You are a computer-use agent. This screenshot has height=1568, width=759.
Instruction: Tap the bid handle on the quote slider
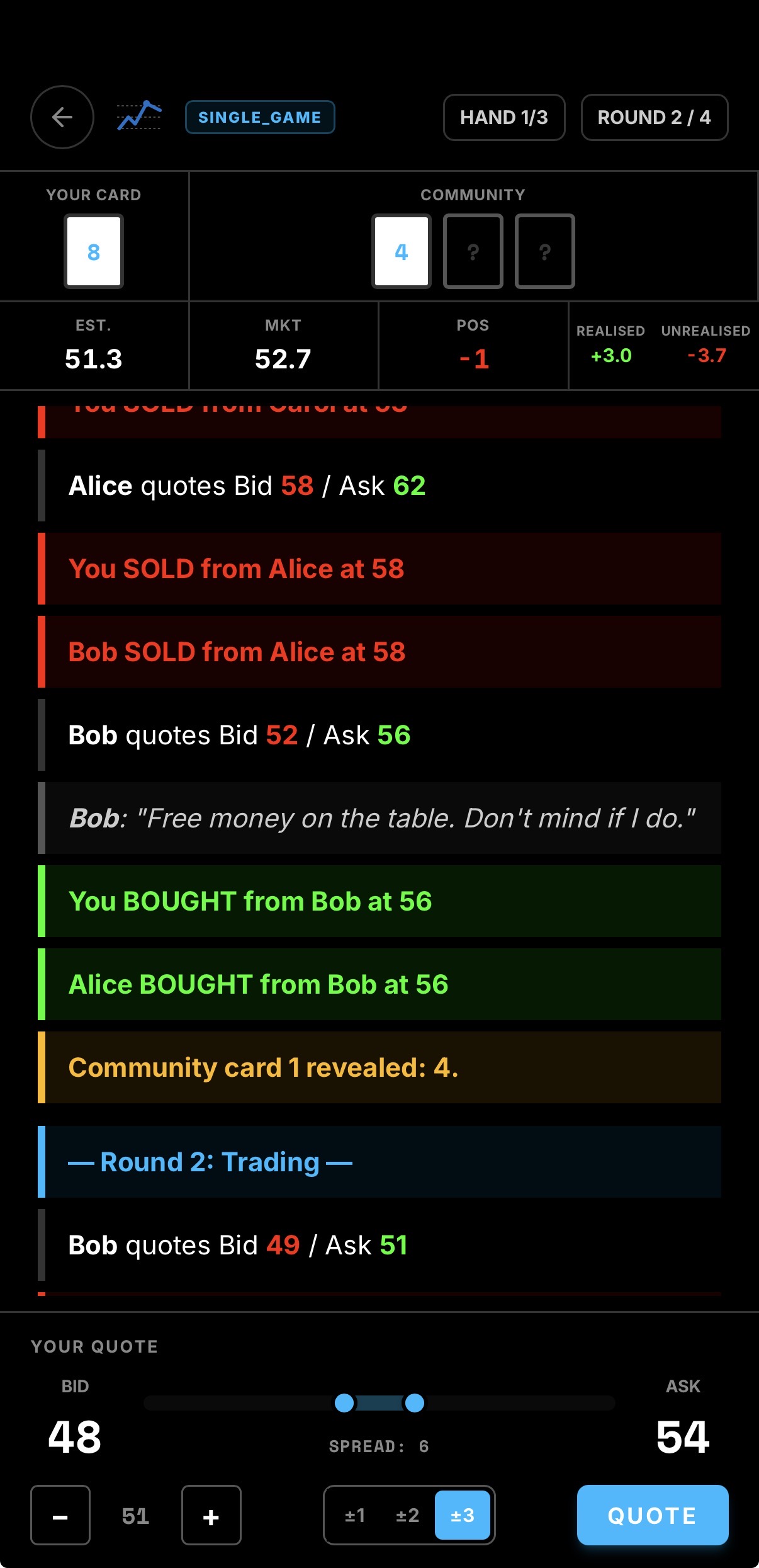[344, 1403]
